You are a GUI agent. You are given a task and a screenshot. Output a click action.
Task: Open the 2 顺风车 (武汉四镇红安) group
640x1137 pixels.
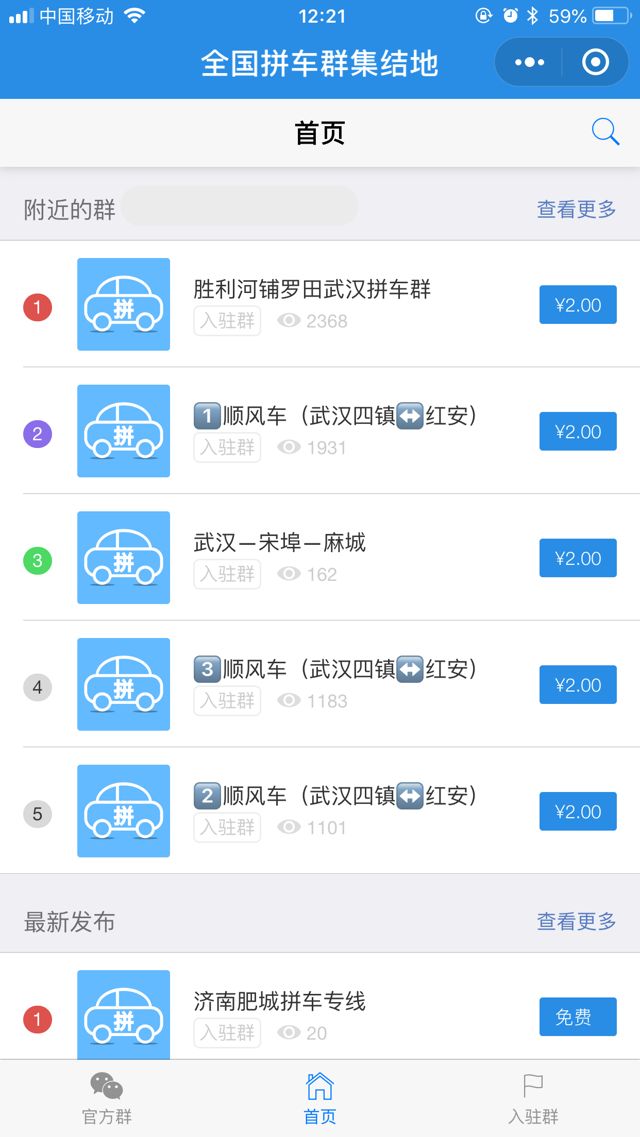click(335, 796)
